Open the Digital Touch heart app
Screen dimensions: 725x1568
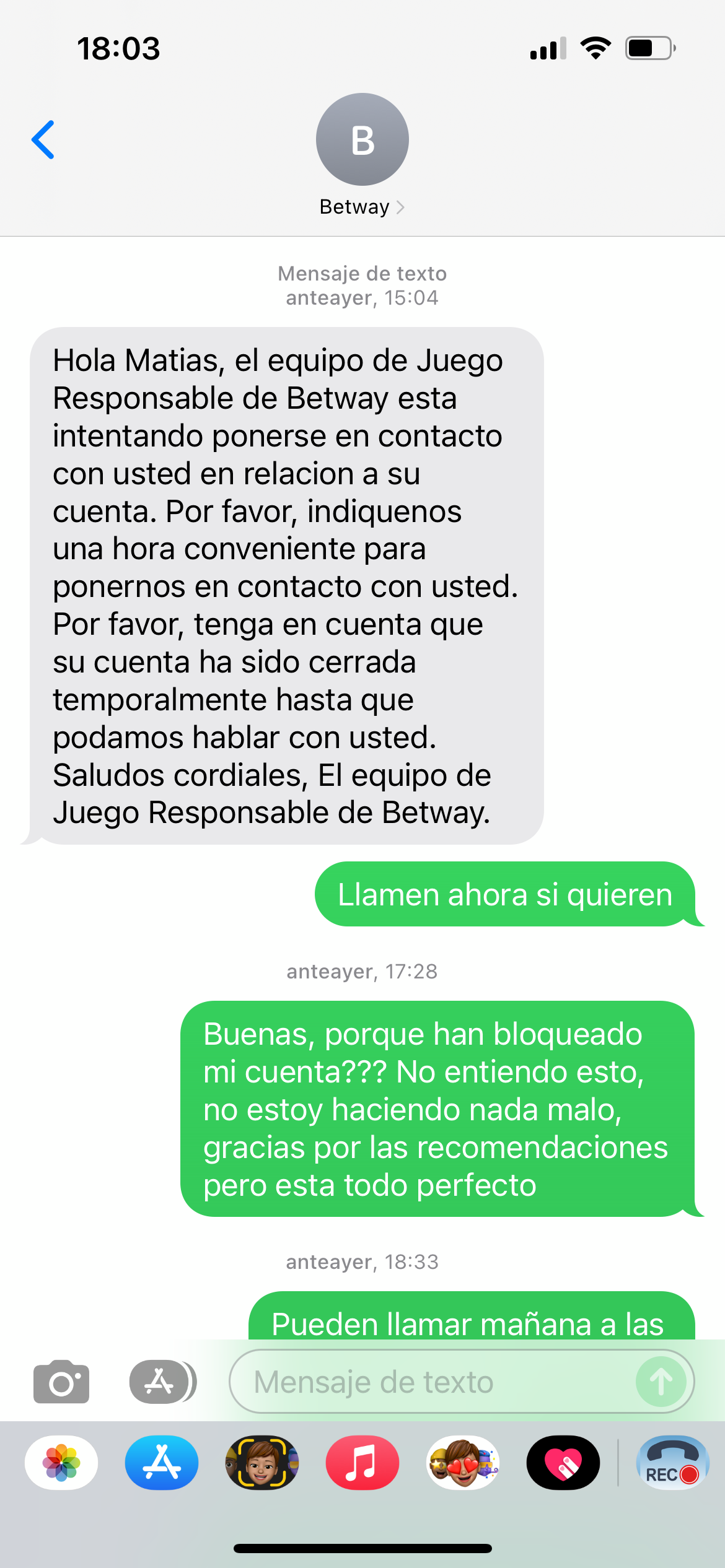563,1462
